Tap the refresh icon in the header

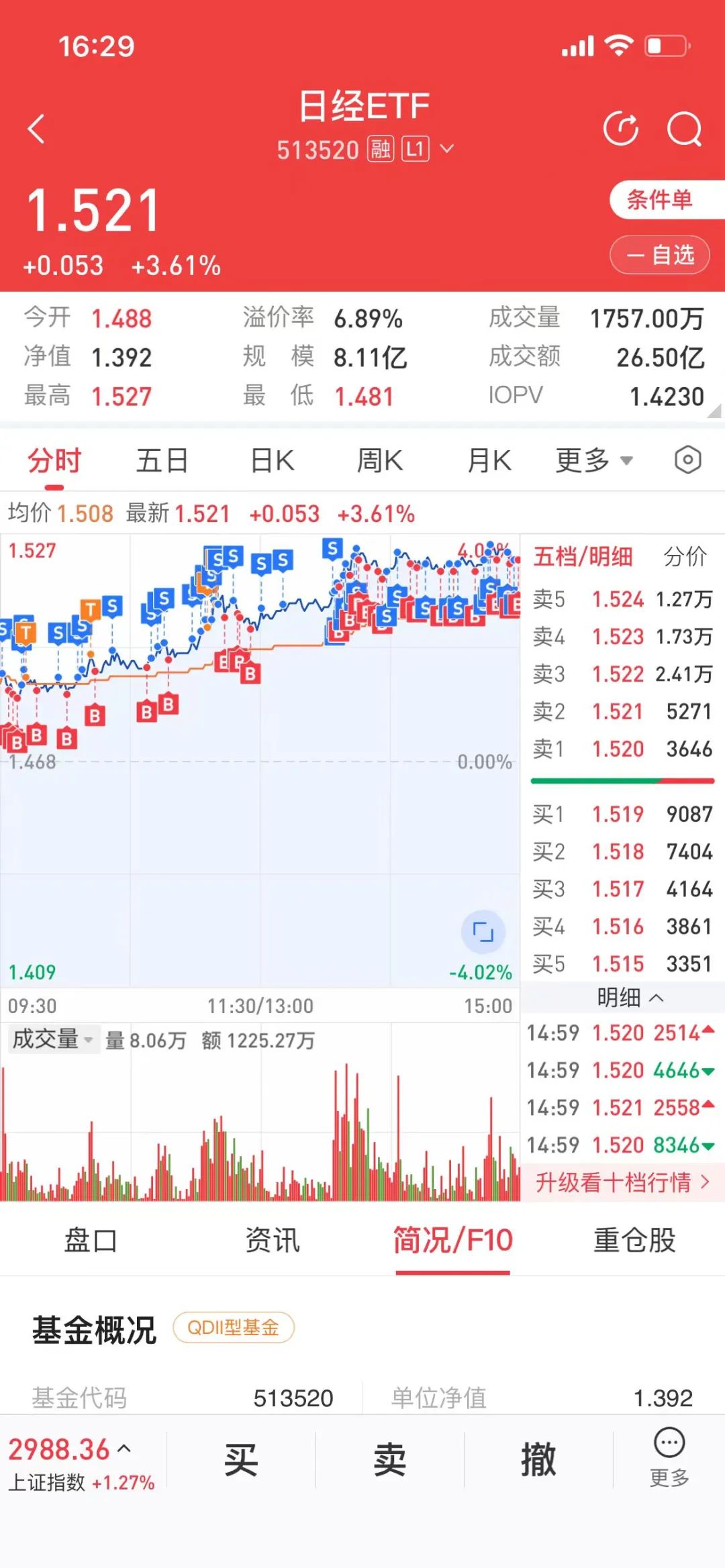click(621, 128)
